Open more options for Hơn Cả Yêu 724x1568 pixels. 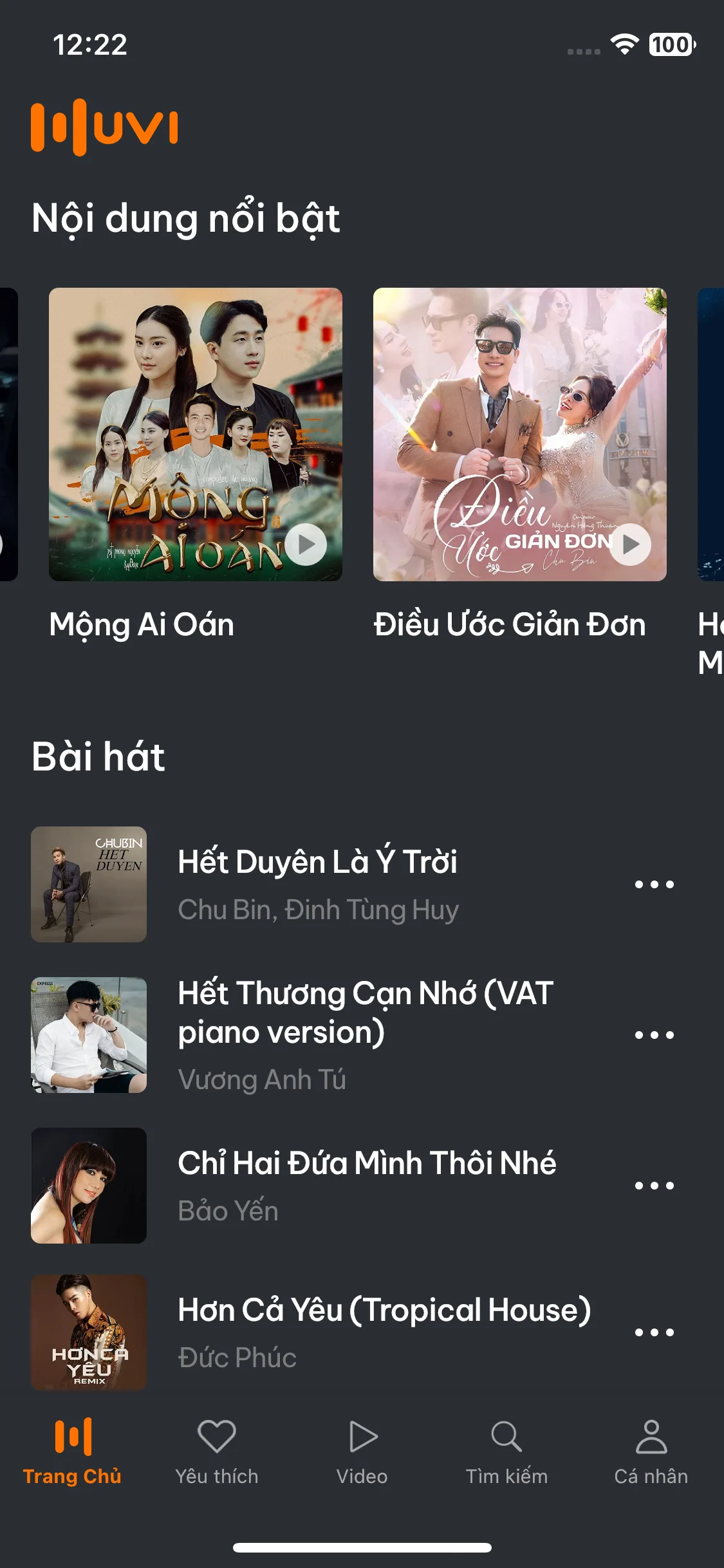pos(654,1332)
